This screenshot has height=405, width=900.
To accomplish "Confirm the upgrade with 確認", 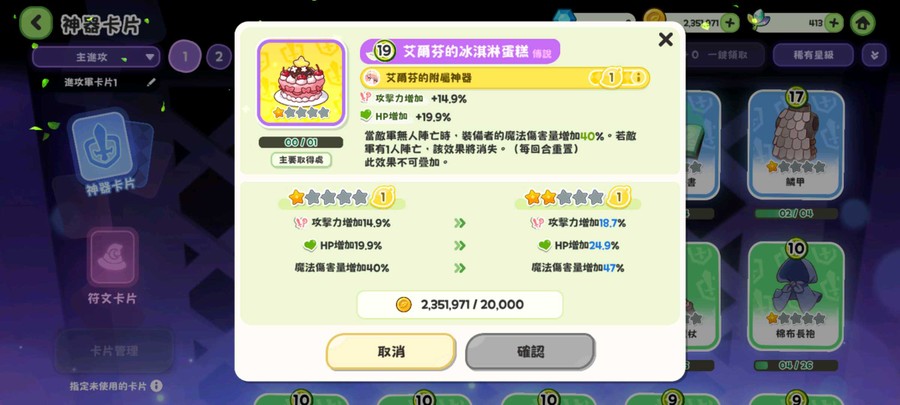I will (x=530, y=351).
